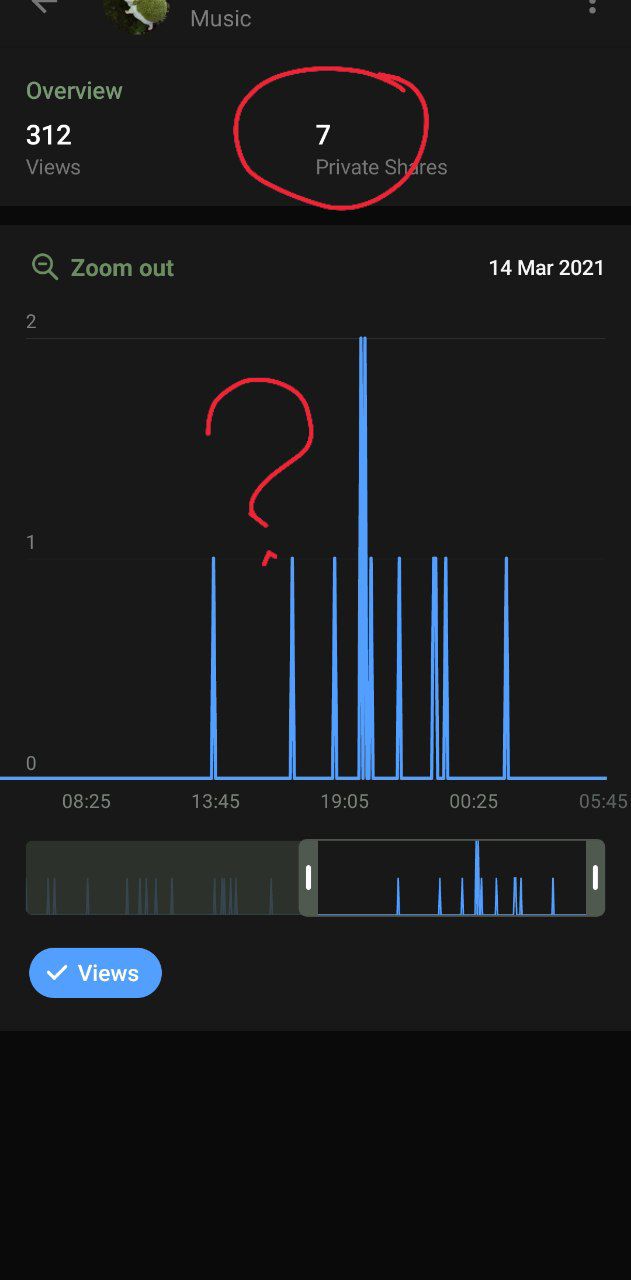Tap the left handle of the range selector
The width and height of the screenshot is (631, 1280).
click(309, 877)
